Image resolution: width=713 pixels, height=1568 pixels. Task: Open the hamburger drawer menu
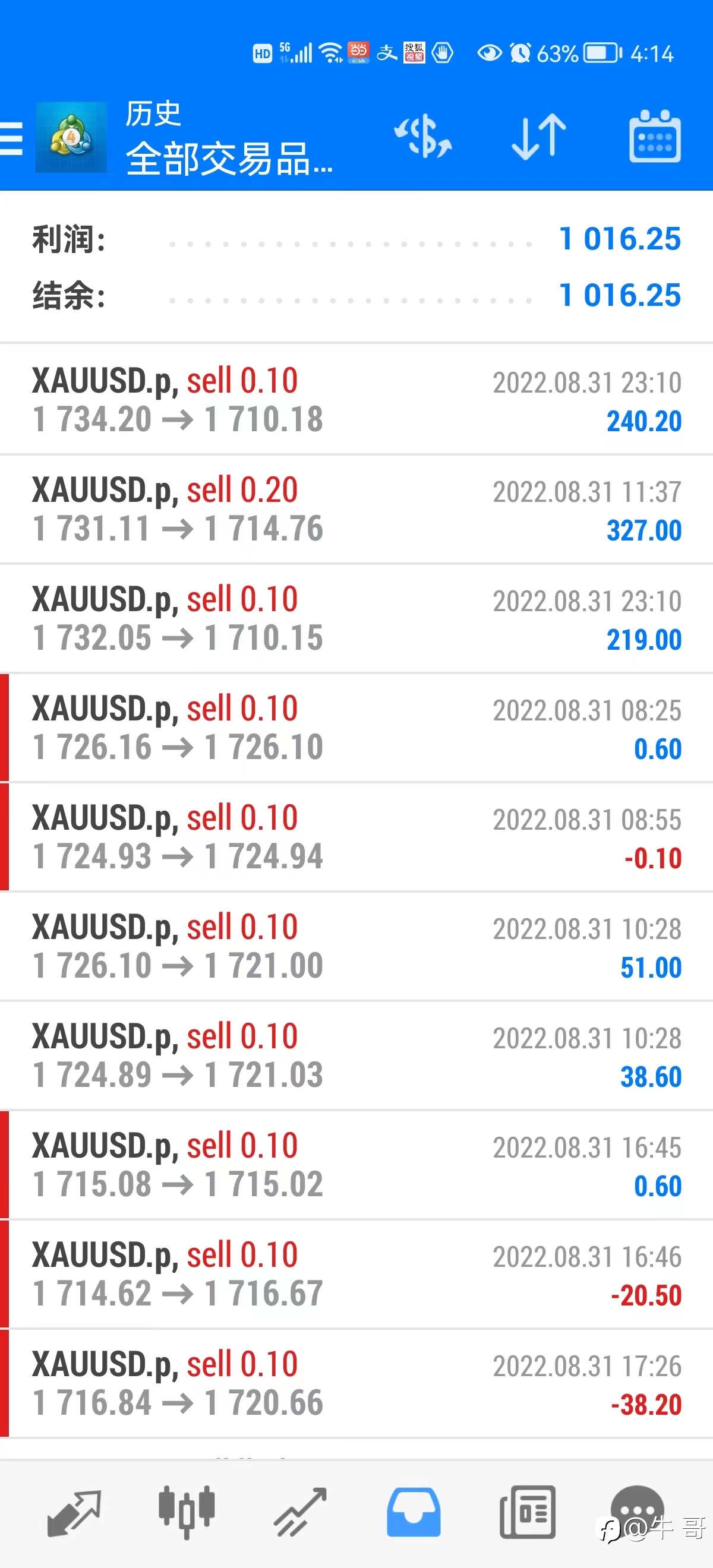coord(11,138)
